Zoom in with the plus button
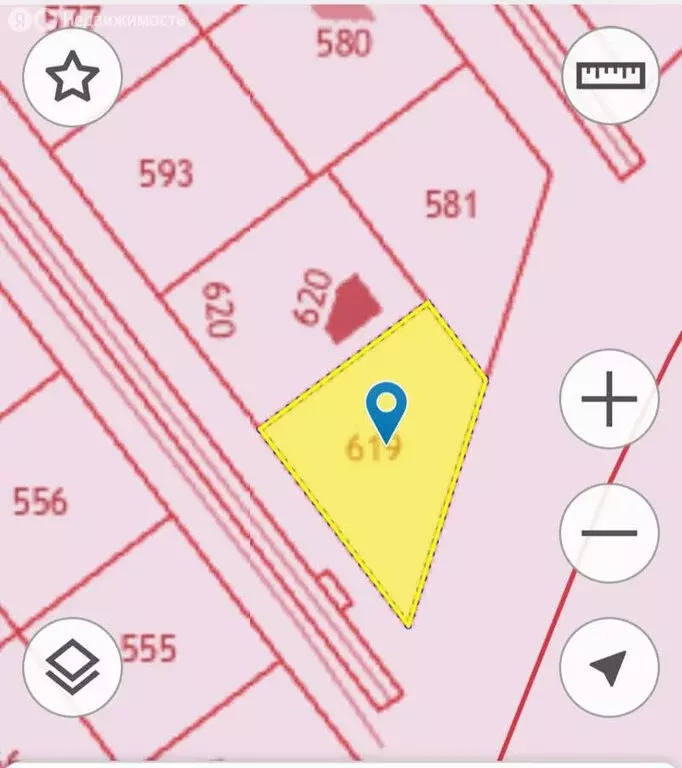Viewport: 682px width, 768px height. pyautogui.click(x=609, y=399)
